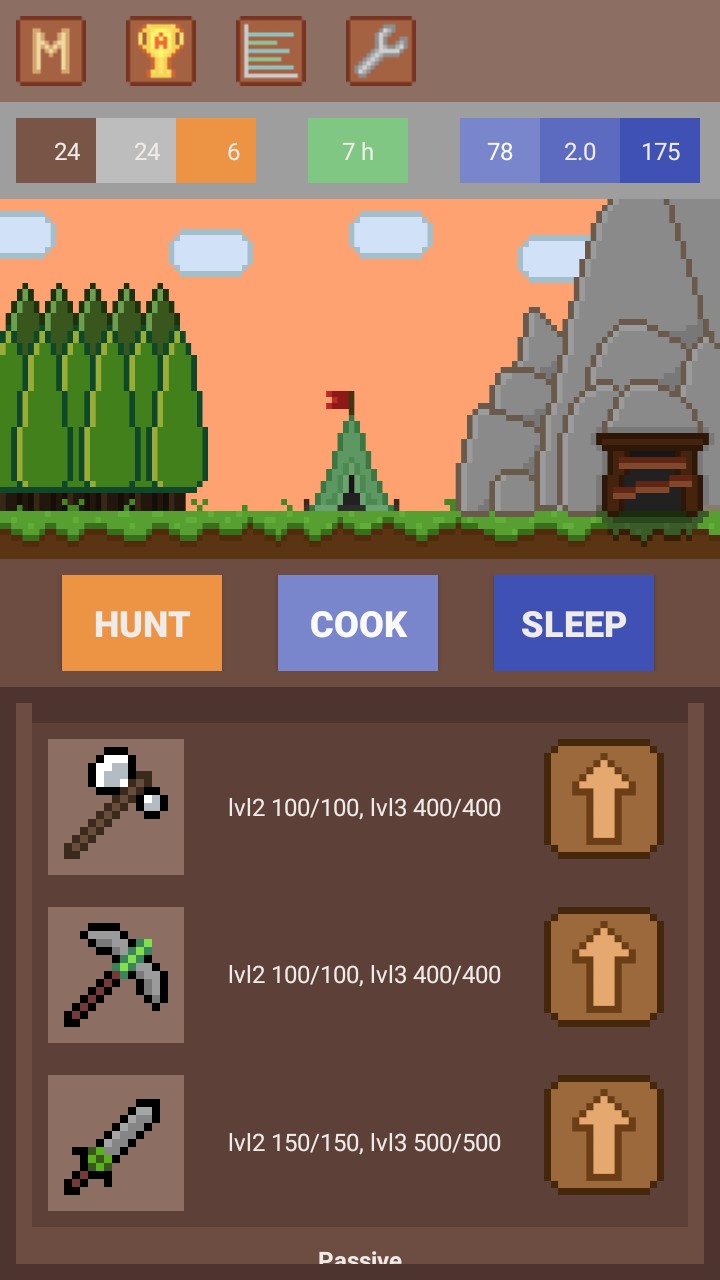Select the COOK action
Screen dimensions: 720x1280
coord(358,623)
